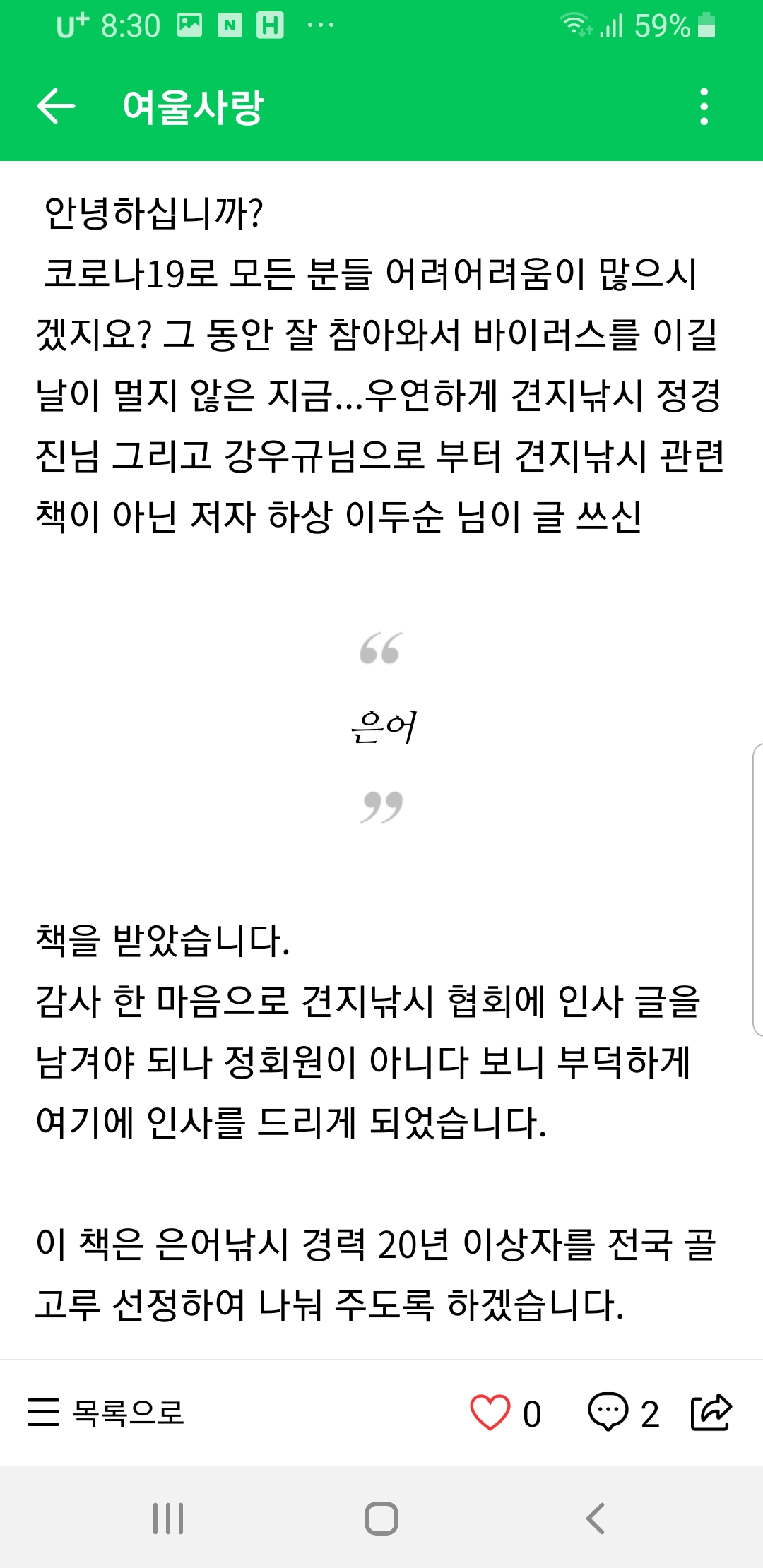This screenshot has width=763, height=1568.
Task: Open the comments bubble
Action: 608,1413
